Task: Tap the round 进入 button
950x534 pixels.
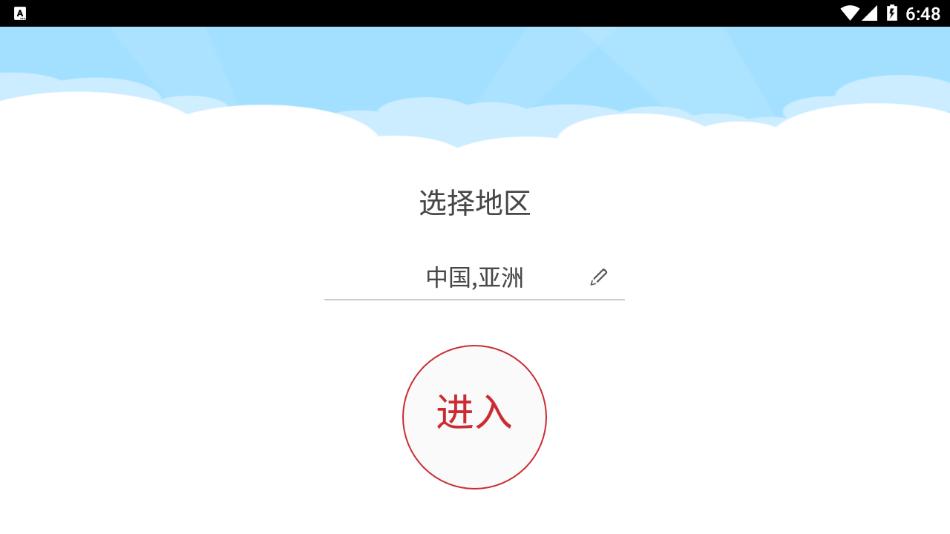Action: [474, 416]
